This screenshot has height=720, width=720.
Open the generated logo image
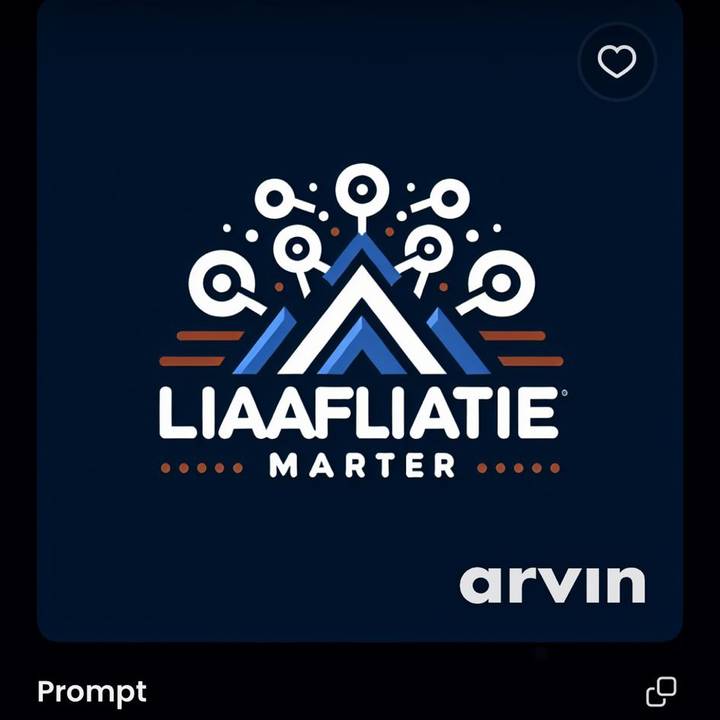pos(360,330)
